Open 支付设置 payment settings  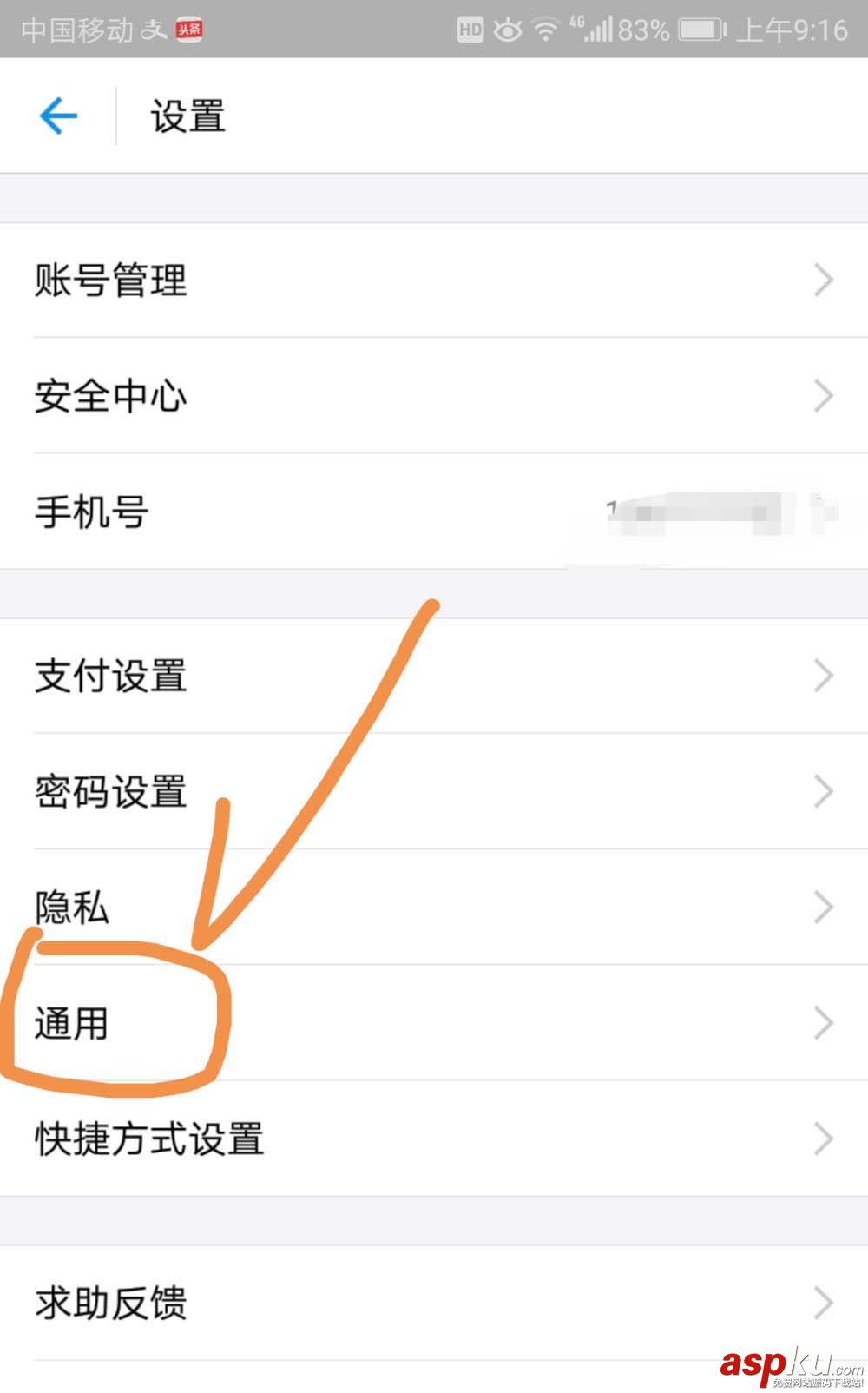tap(434, 676)
